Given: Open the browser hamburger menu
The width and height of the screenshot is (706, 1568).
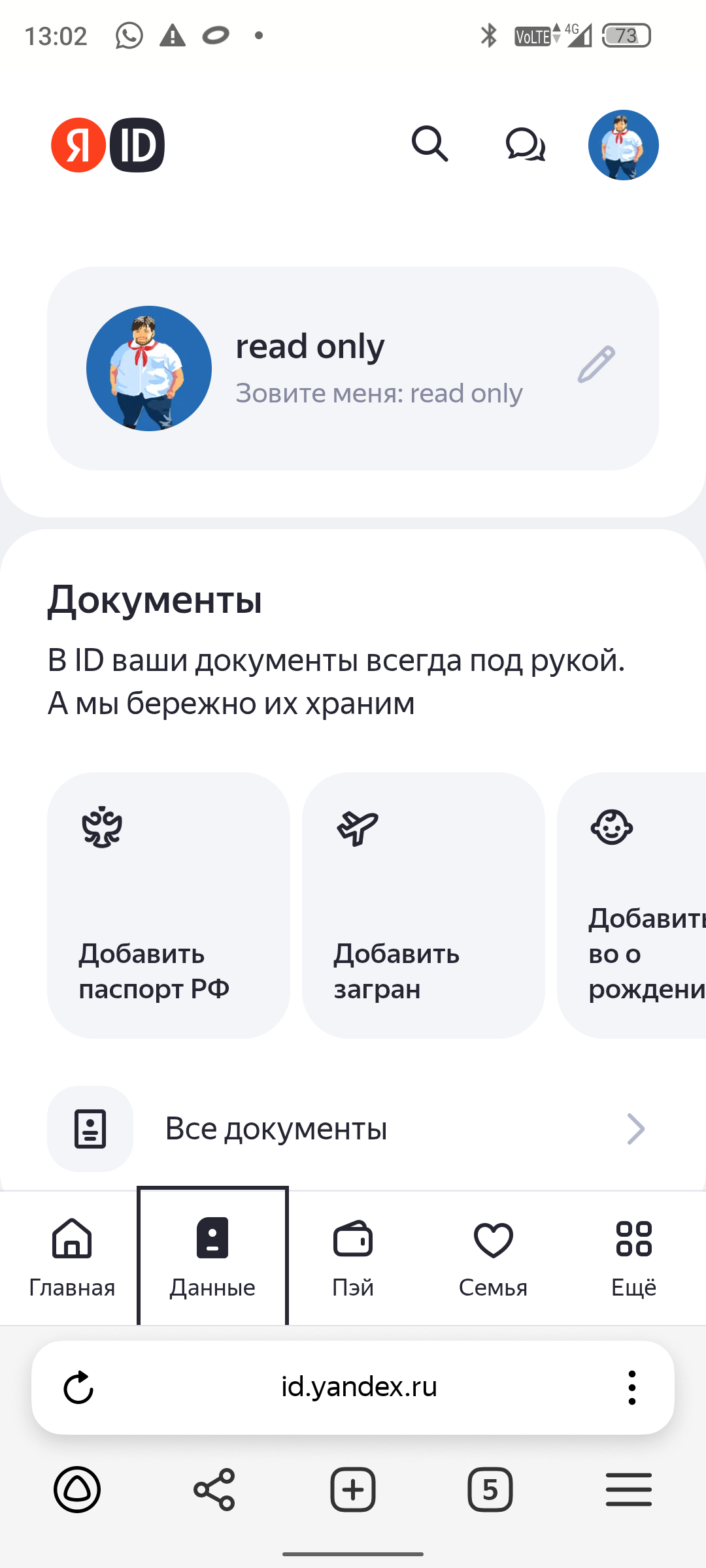Looking at the screenshot, I should (628, 1490).
